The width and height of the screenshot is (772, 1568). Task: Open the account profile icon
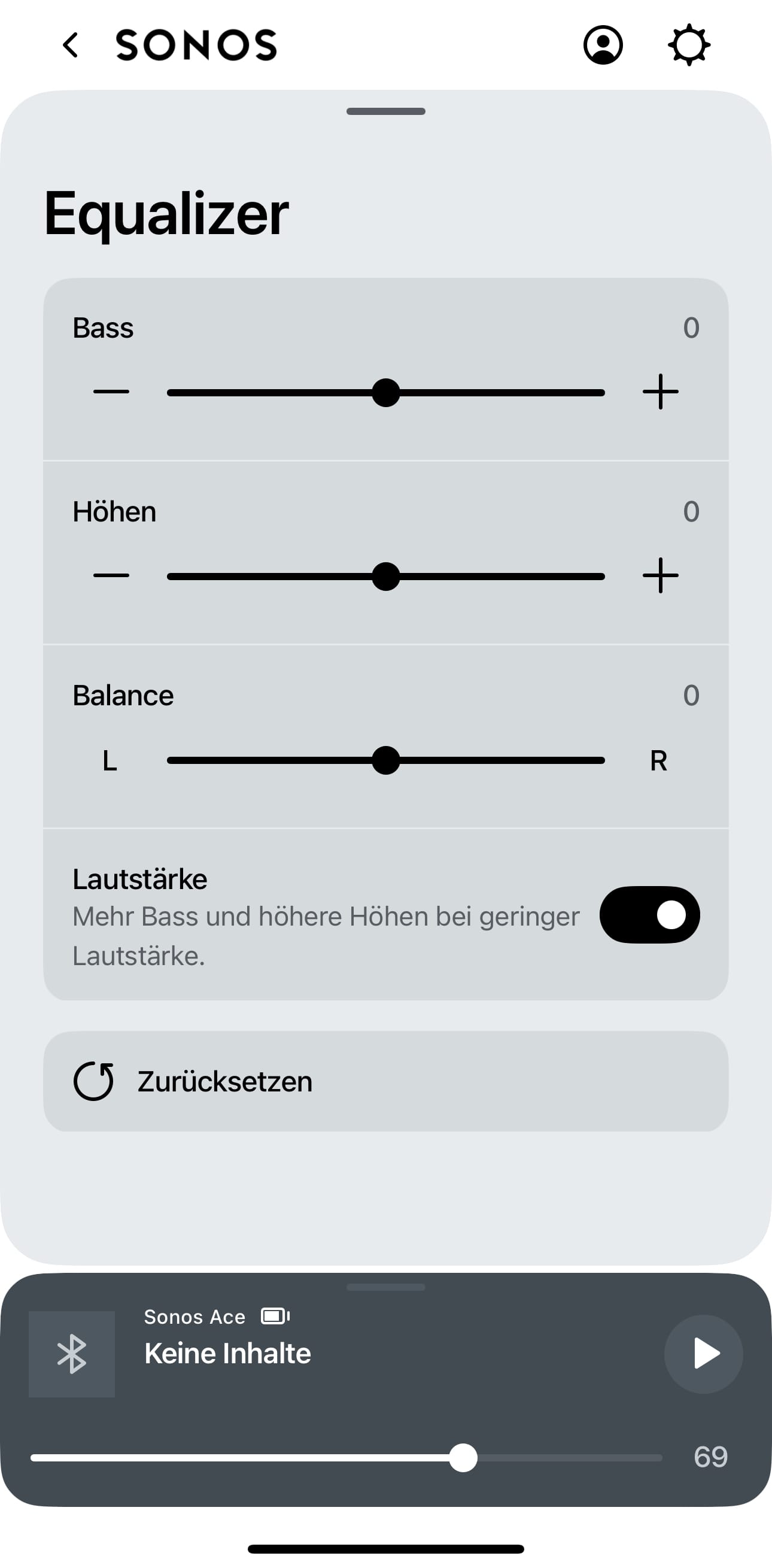tap(602, 45)
